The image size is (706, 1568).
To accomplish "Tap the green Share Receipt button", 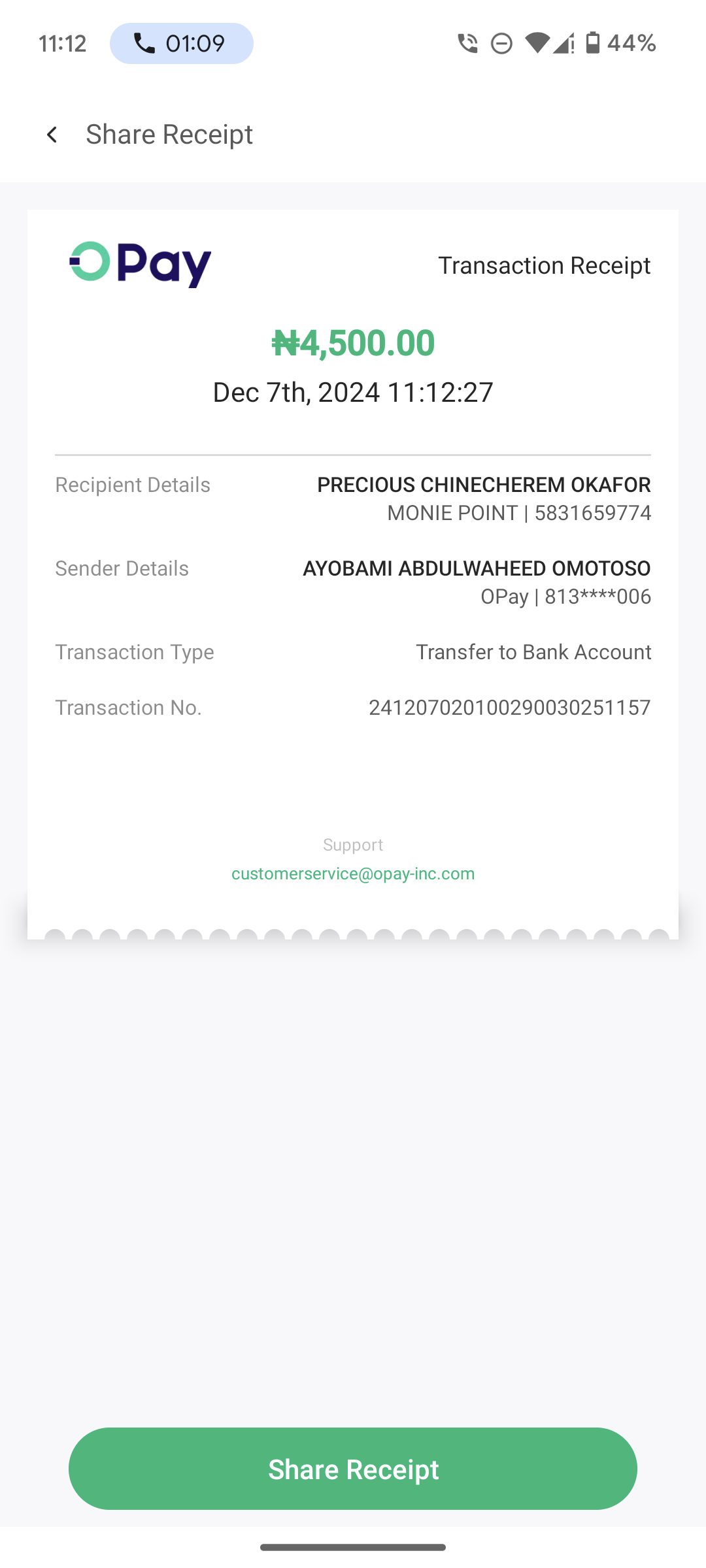I will (x=353, y=1469).
